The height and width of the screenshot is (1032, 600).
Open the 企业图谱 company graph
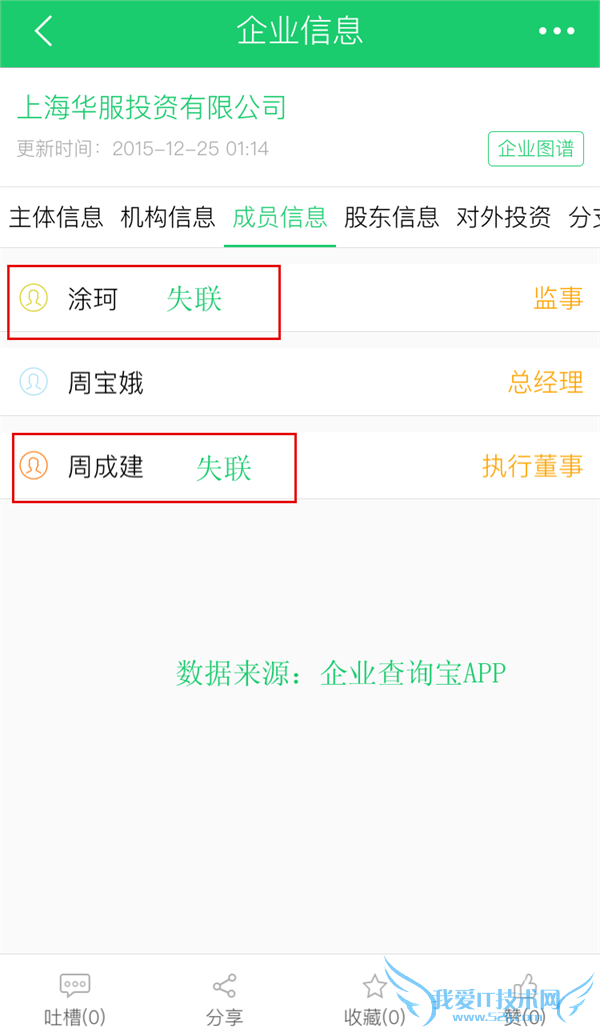(x=536, y=149)
